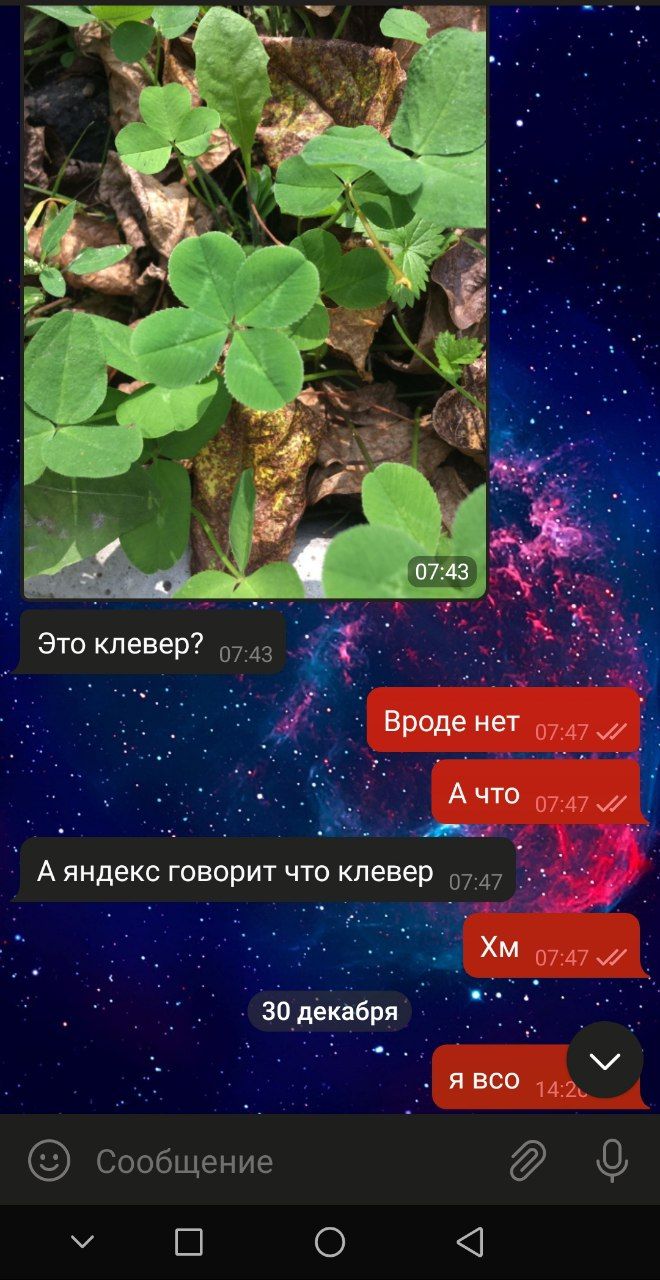Open the clover photo in the chat
The image size is (660, 1280).
click(254, 300)
